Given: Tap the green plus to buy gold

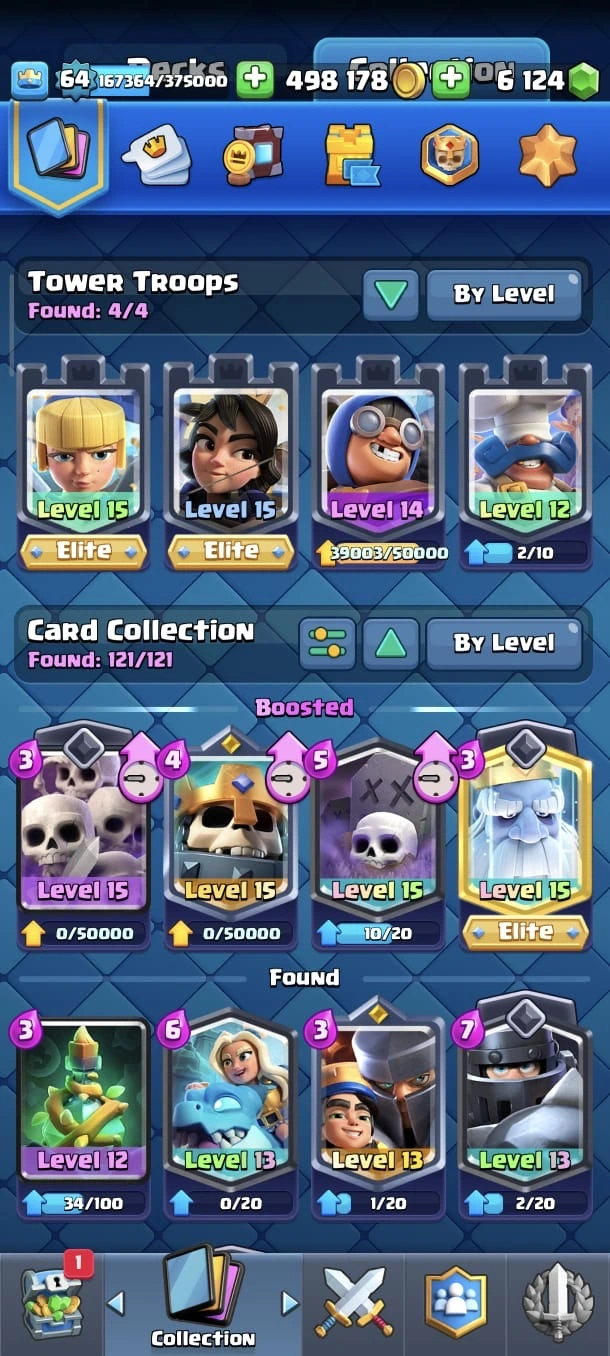Looking at the screenshot, I should [x=255, y=80].
